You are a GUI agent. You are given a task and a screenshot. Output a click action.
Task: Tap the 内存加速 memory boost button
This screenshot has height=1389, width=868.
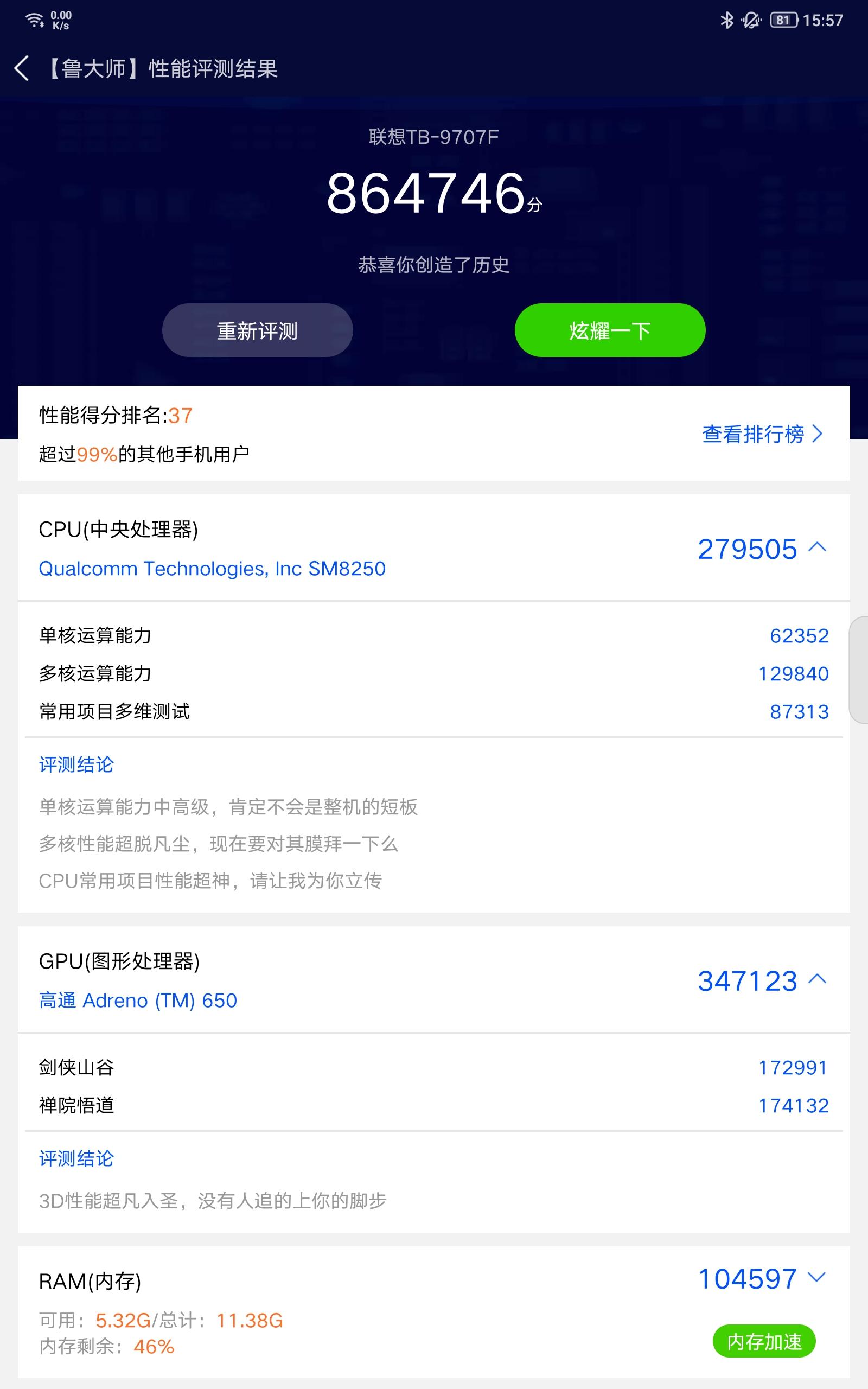764,1341
